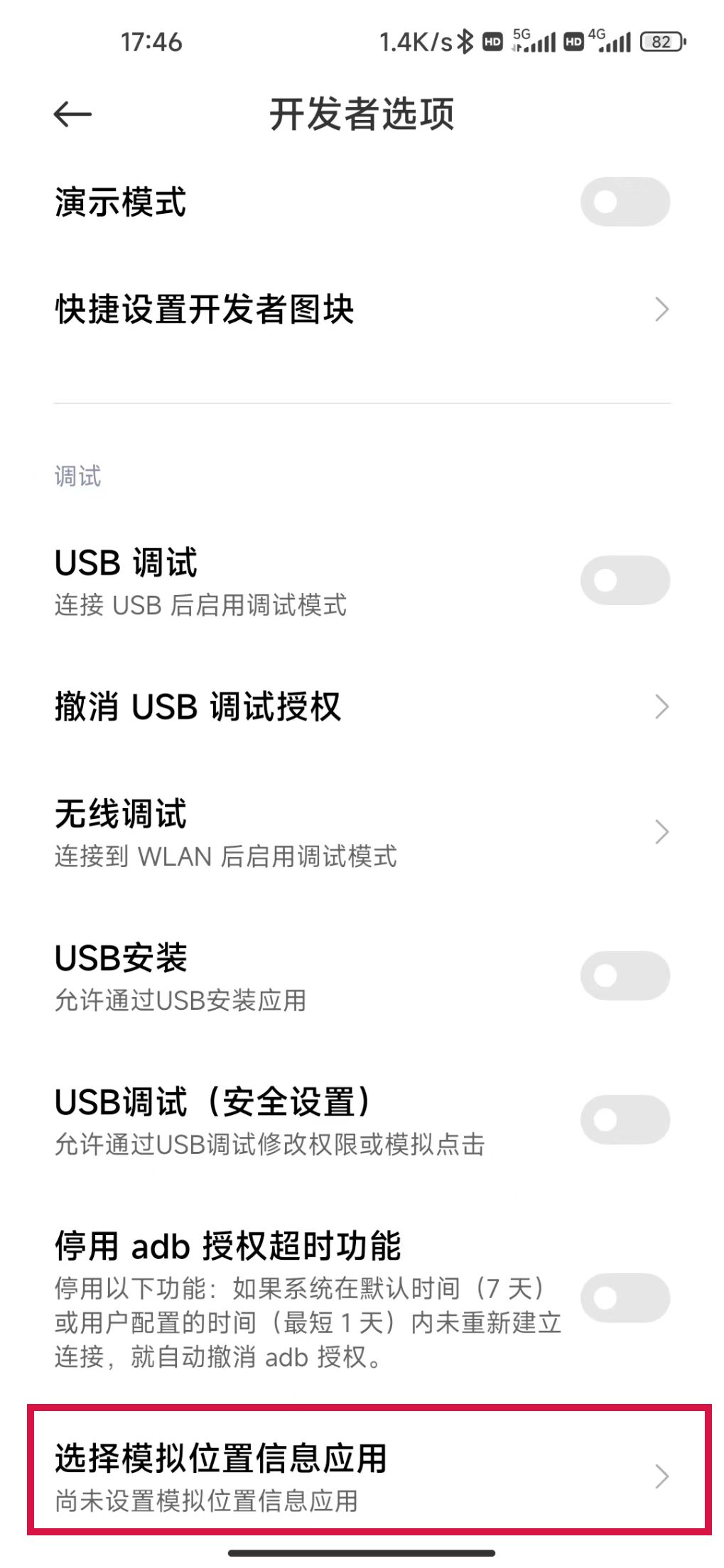Toggle the 演示模式 switch
Viewport: 724px width, 1568px height.
[x=625, y=202]
